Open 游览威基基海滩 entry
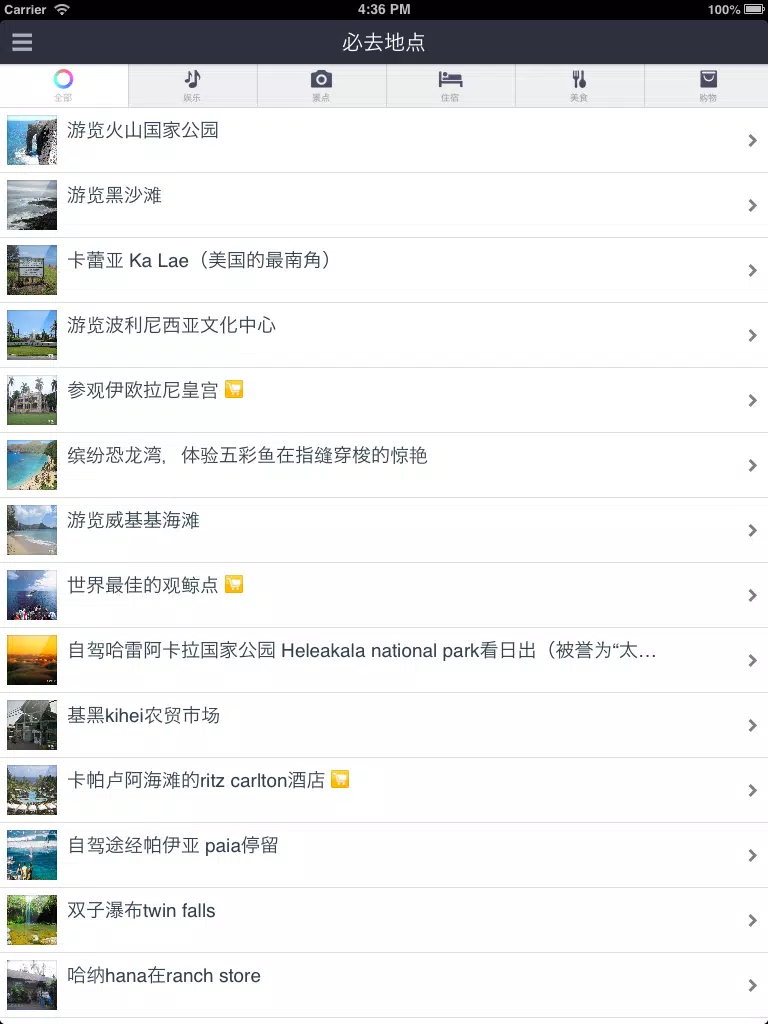This screenshot has width=768, height=1024. tap(384, 530)
